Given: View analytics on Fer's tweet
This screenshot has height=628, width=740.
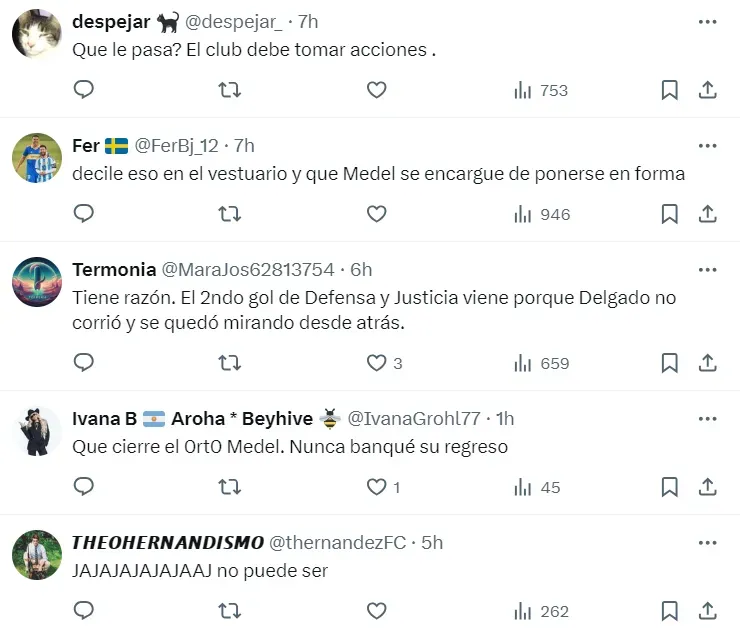Looking at the screenshot, I should coord(541,214).
